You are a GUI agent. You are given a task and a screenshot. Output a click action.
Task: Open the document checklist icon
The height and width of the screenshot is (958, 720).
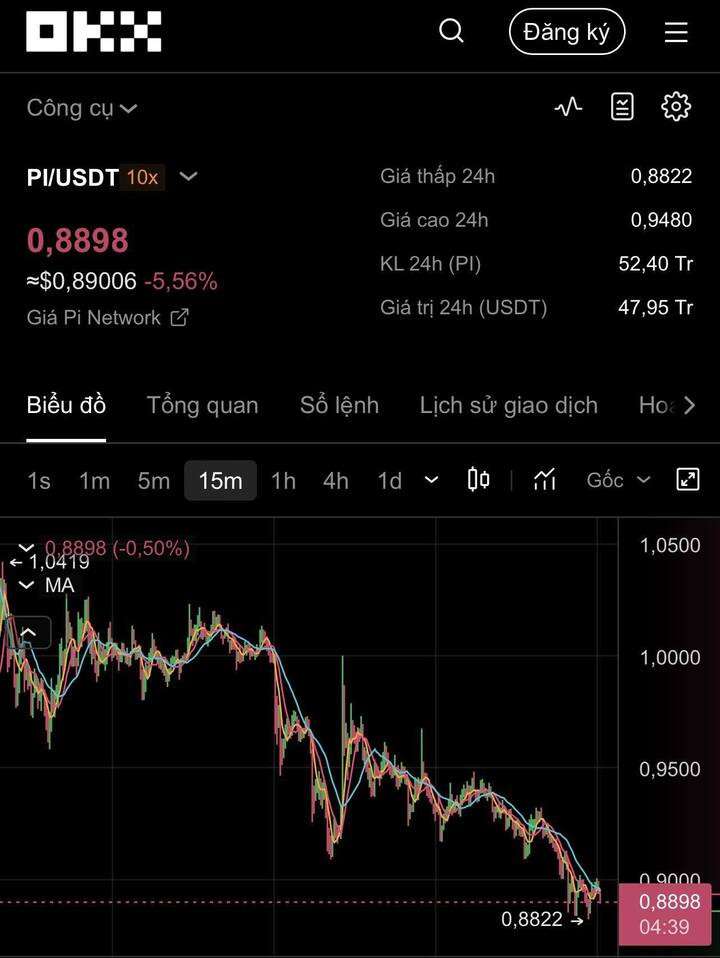point(622,106)
